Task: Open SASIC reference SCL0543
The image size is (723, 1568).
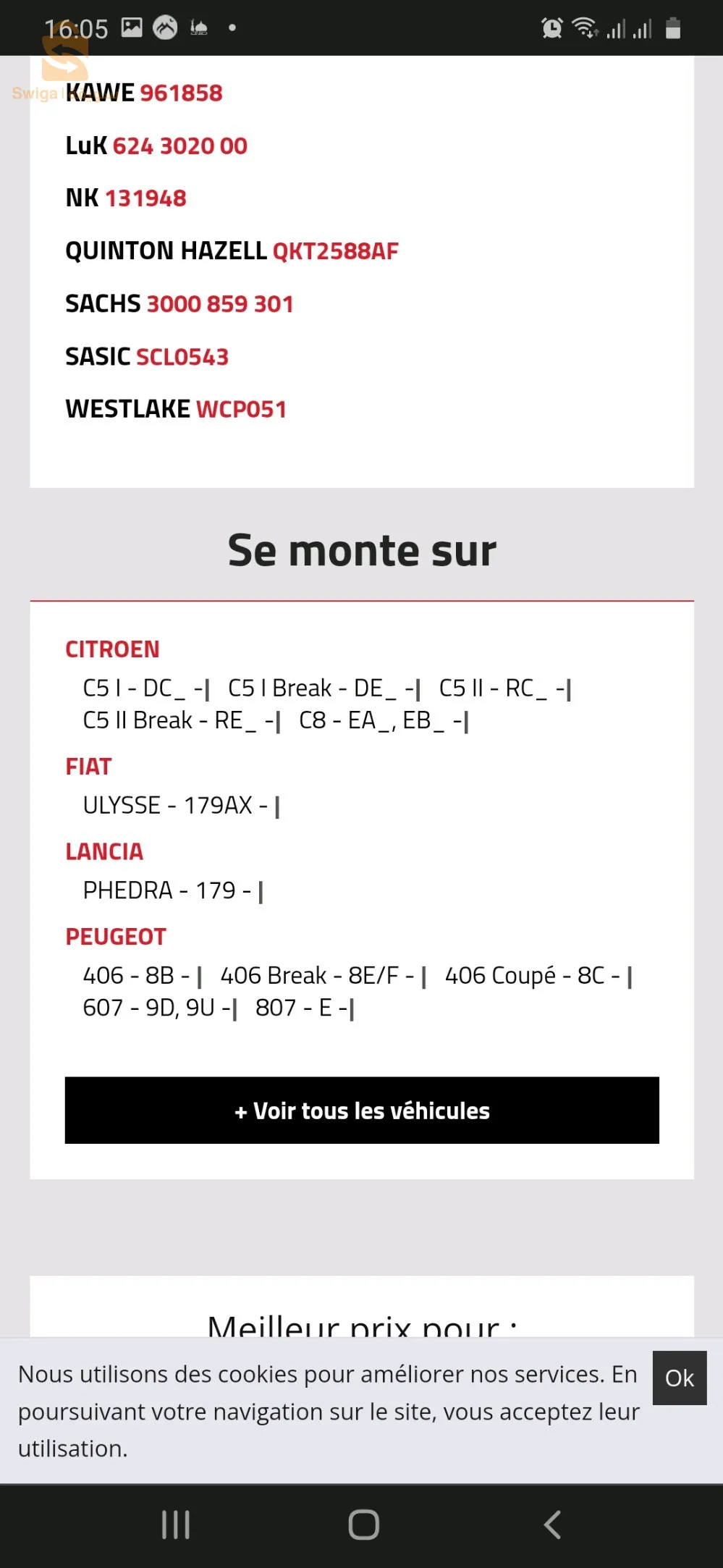Action: click(182, 357)
